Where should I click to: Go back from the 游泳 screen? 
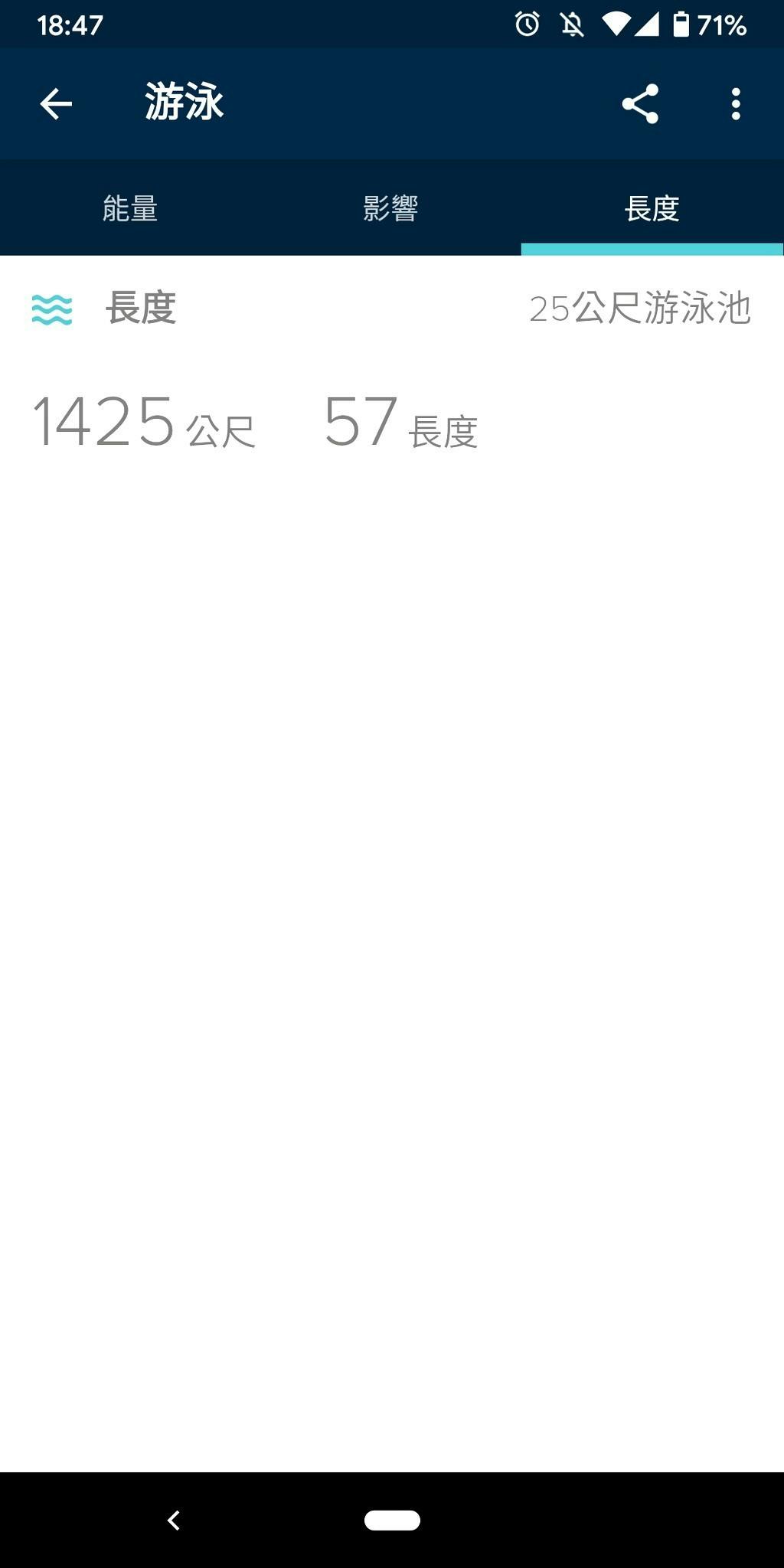(56, 103)
